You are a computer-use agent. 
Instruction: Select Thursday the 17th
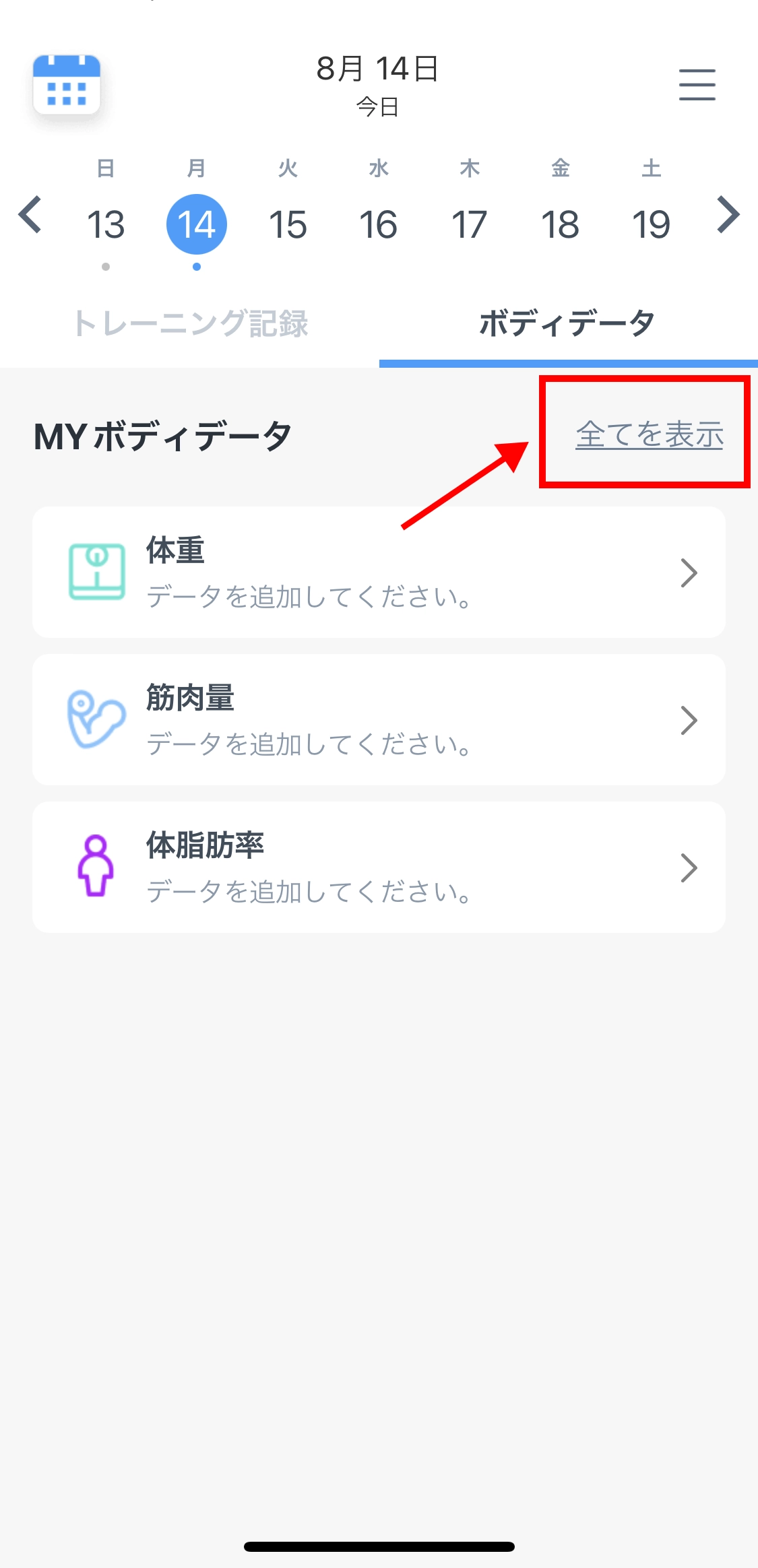click(469, 224)
